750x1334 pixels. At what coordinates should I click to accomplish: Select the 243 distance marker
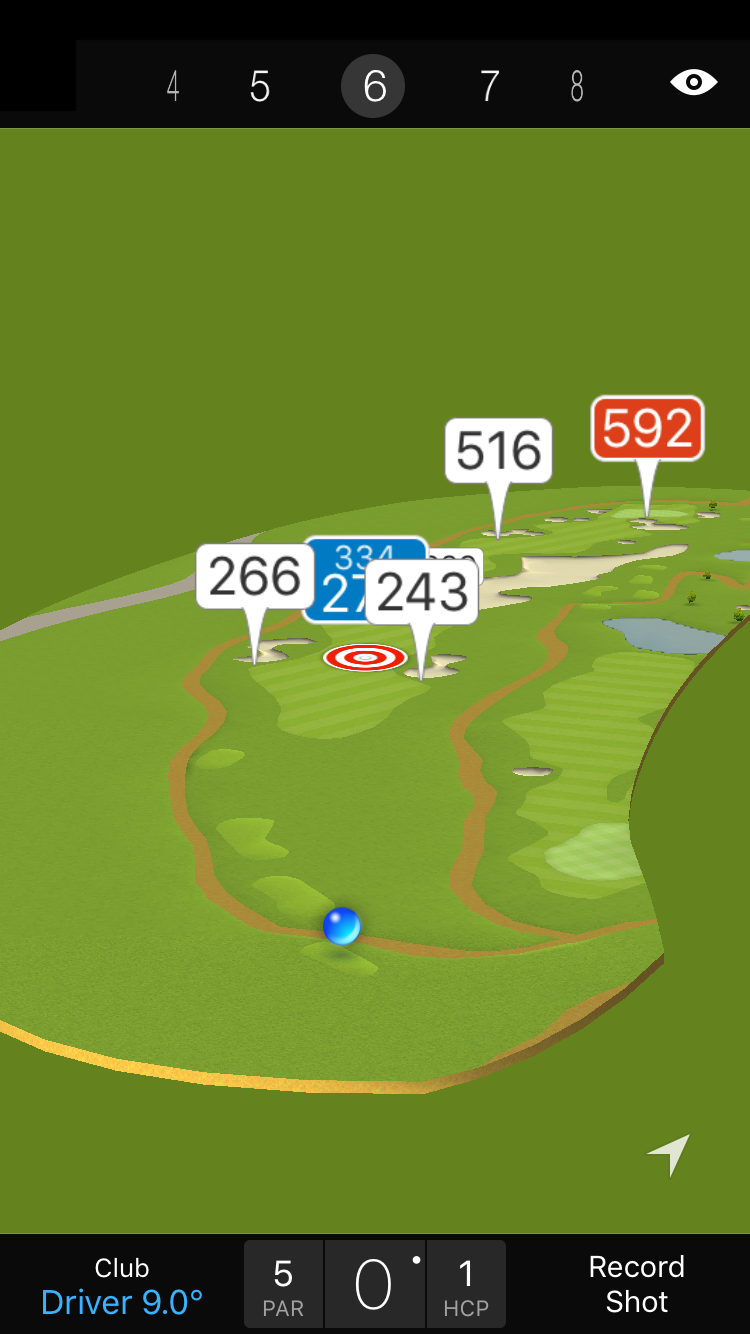click(422, 593)
